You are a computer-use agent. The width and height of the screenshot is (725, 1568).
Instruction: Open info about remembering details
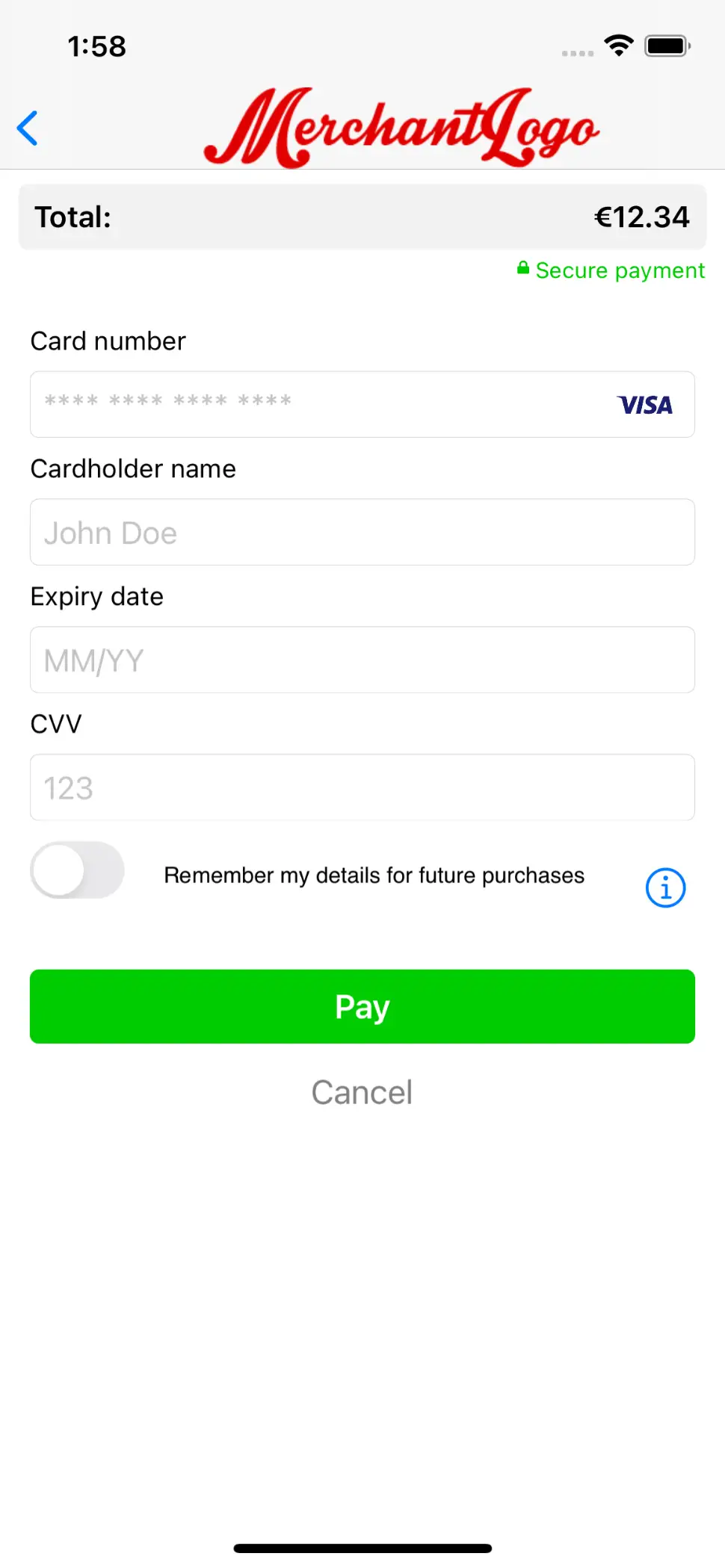pyautogui.click(x=665, y=888)
